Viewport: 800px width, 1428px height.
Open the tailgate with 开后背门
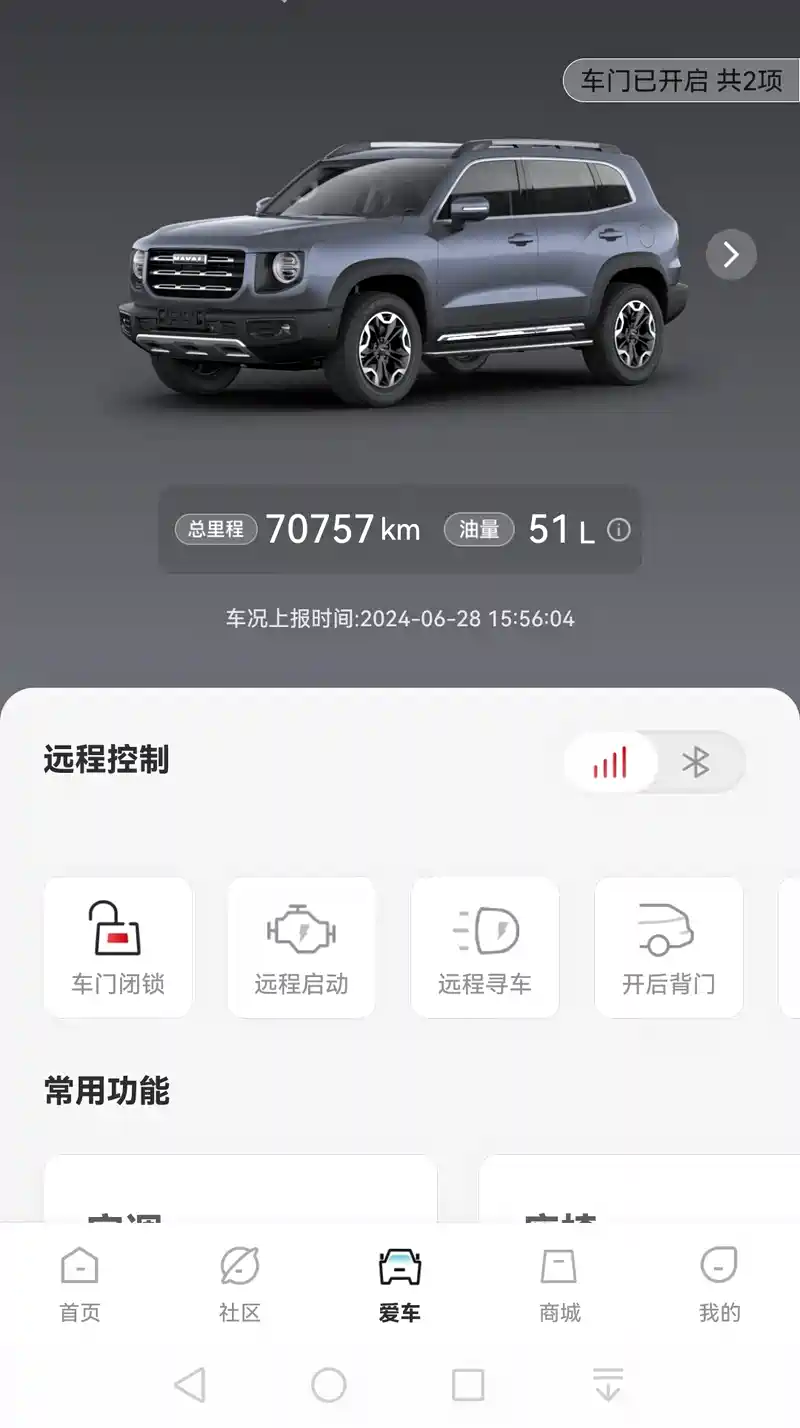pyautogui.click(x=668, y=947)
